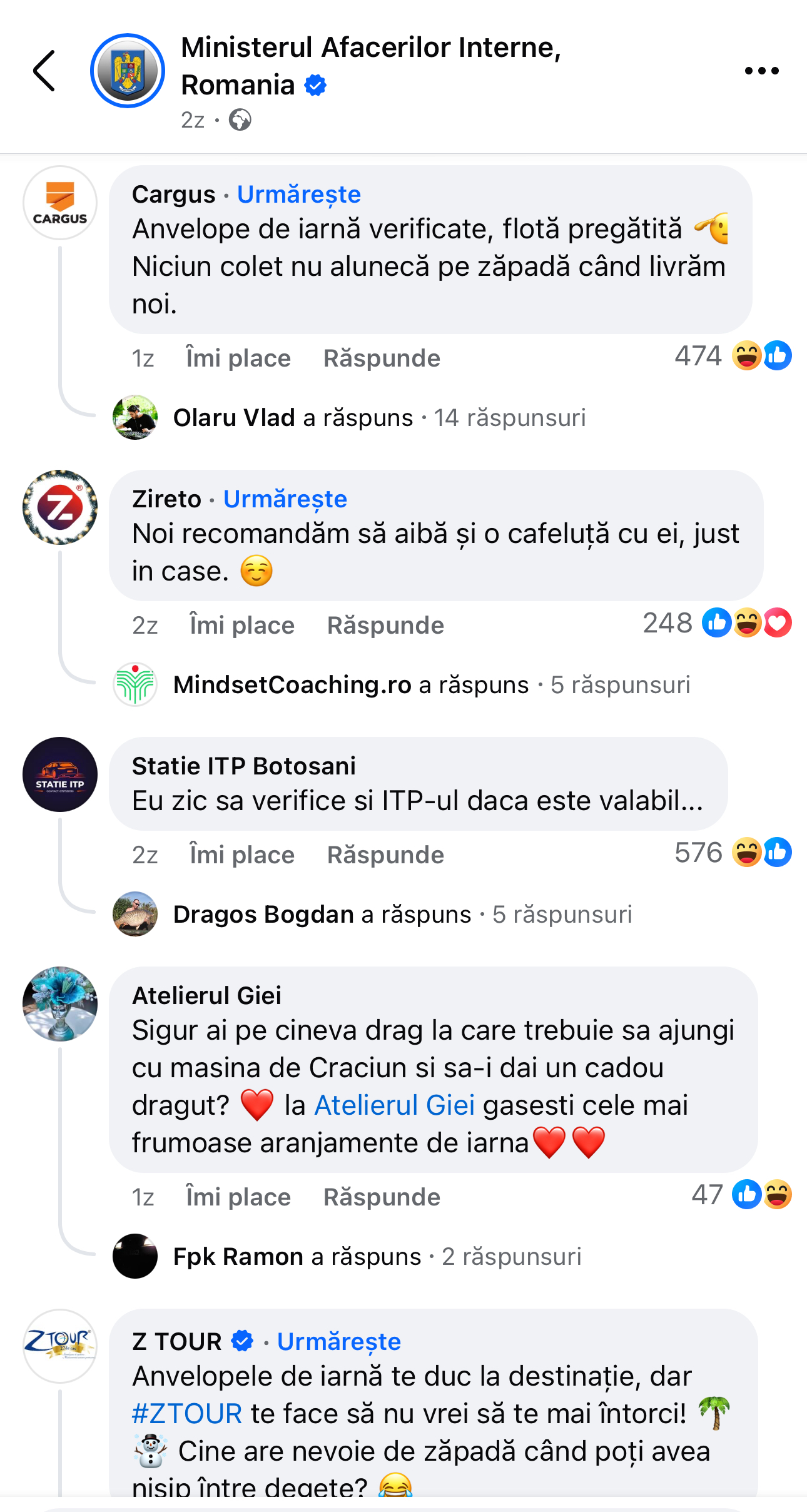
Task: Follow Zireto via Urmărește link
Action: click(x=285, y=499)
